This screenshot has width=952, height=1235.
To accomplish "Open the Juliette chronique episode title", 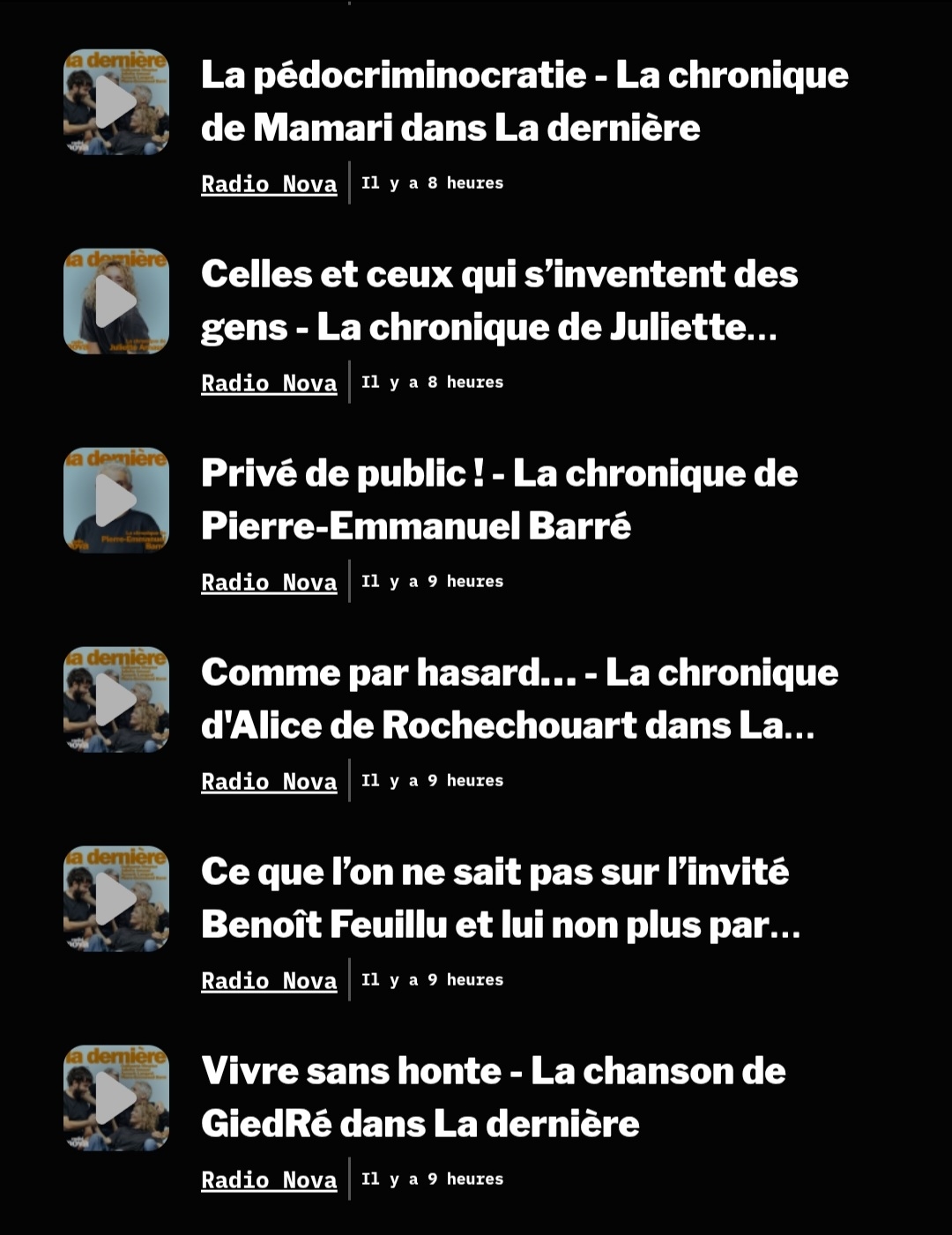I will 499,301.
